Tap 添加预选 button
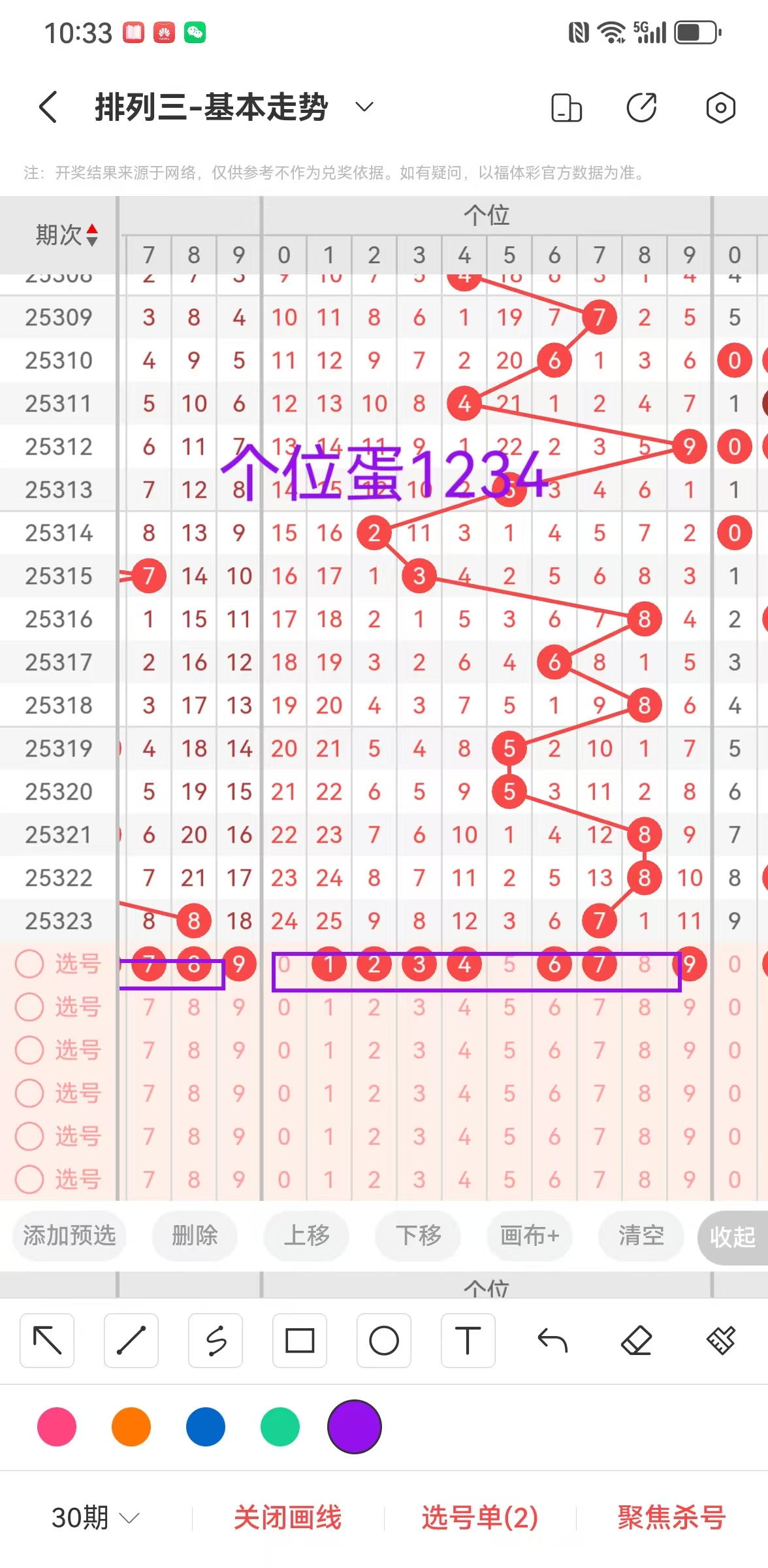768x1568 pixels. (69, 1235)
